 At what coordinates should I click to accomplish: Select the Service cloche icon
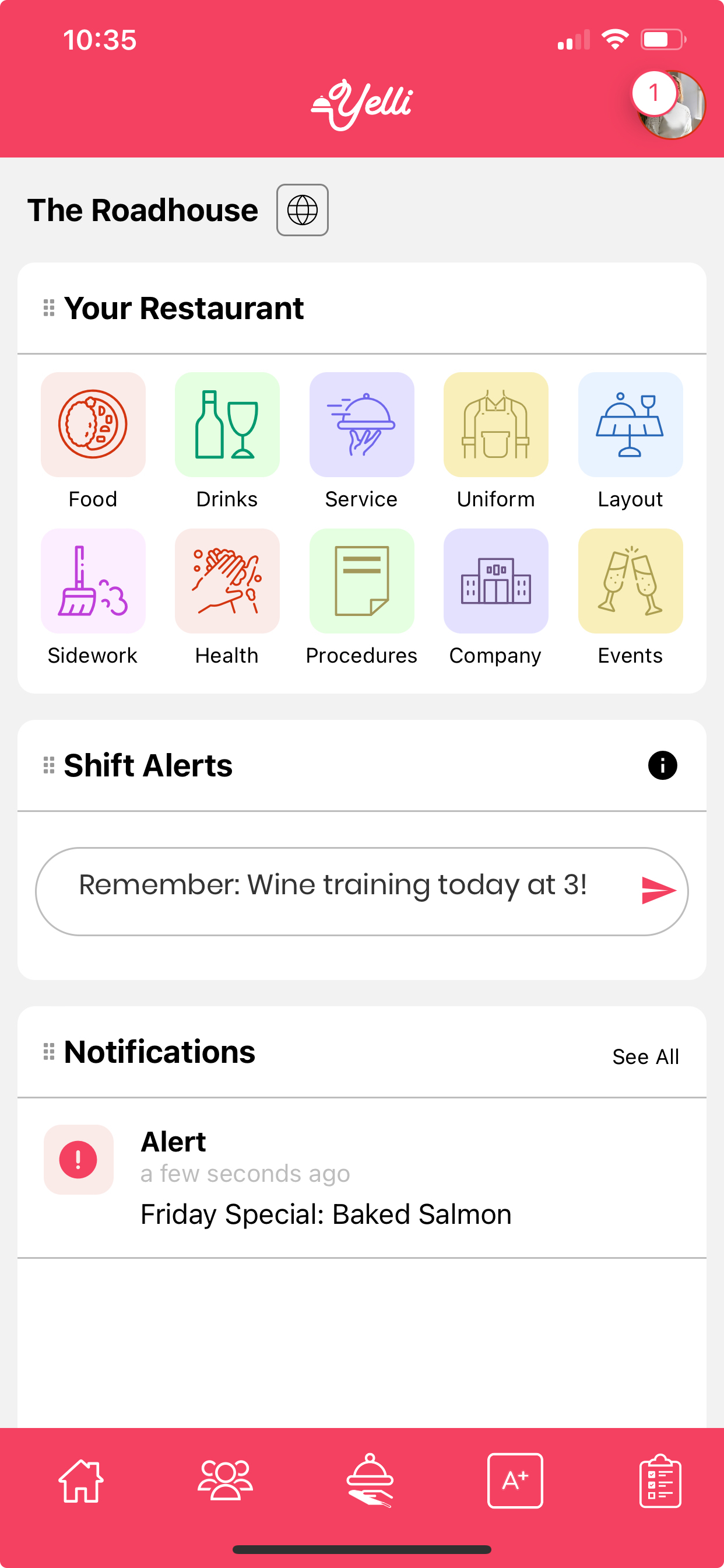[361, 424]
